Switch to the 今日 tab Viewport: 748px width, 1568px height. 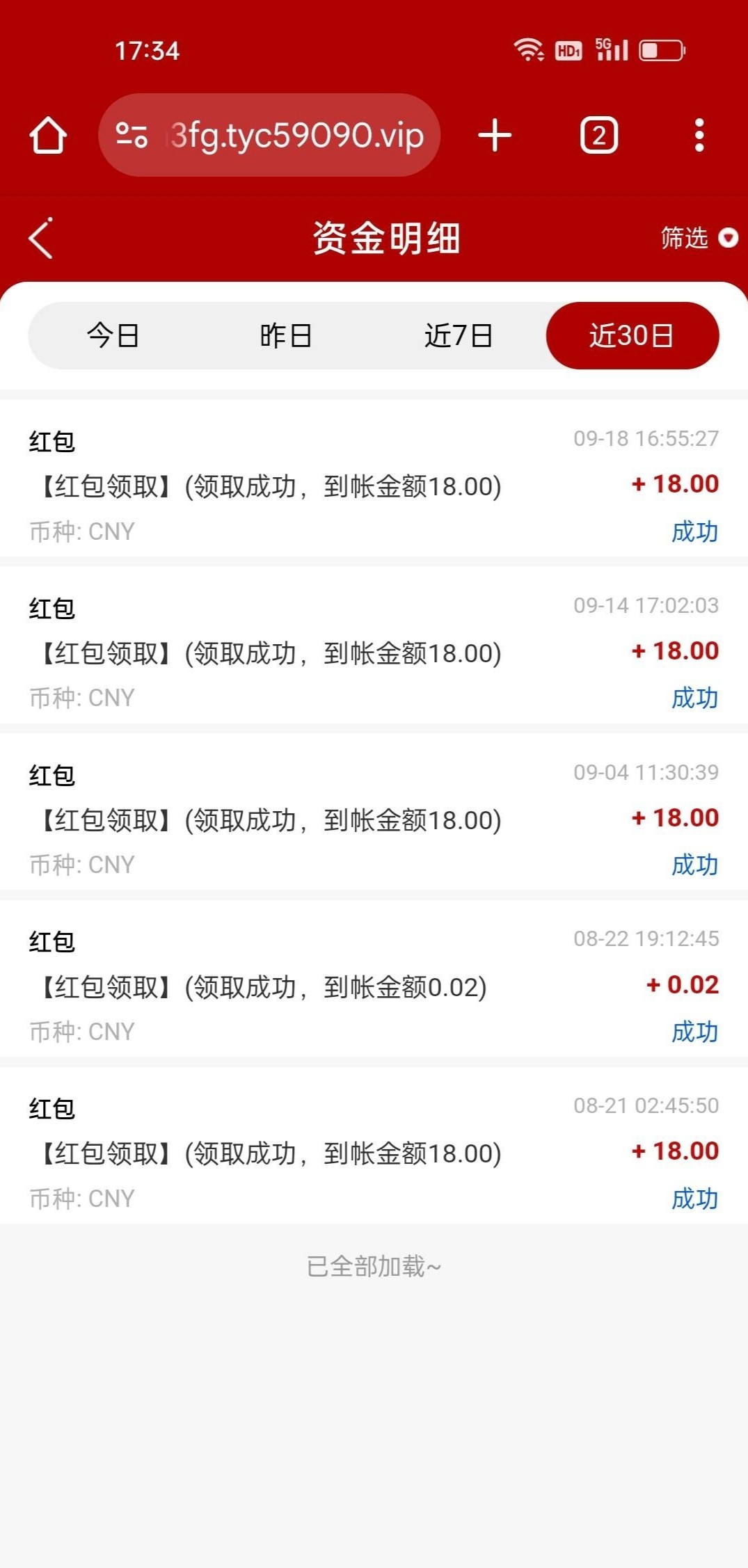[113, 336]
